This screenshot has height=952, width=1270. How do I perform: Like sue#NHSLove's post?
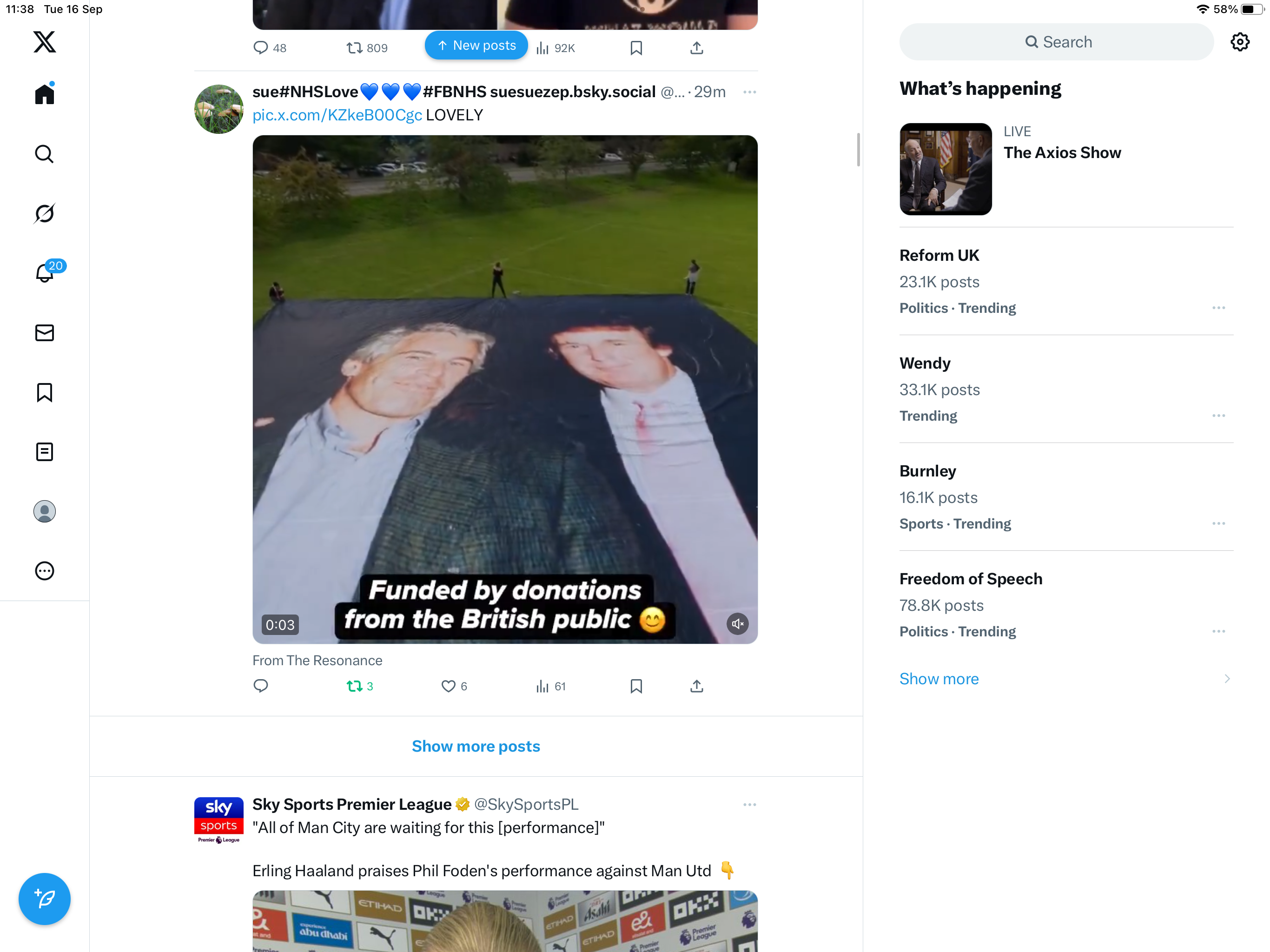pyautogui.click(x=448, y=686)
